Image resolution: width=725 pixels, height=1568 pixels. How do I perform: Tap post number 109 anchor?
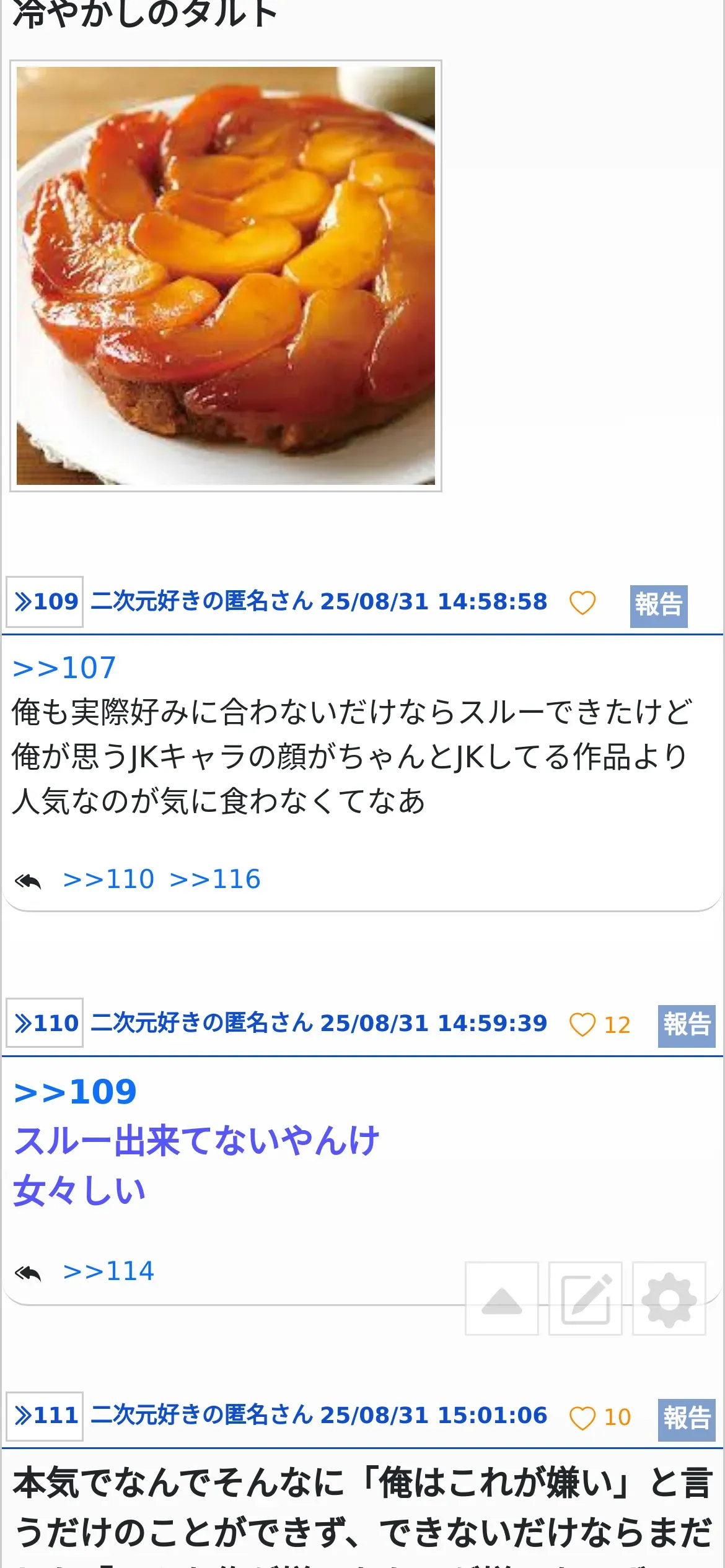pos(45,601)
